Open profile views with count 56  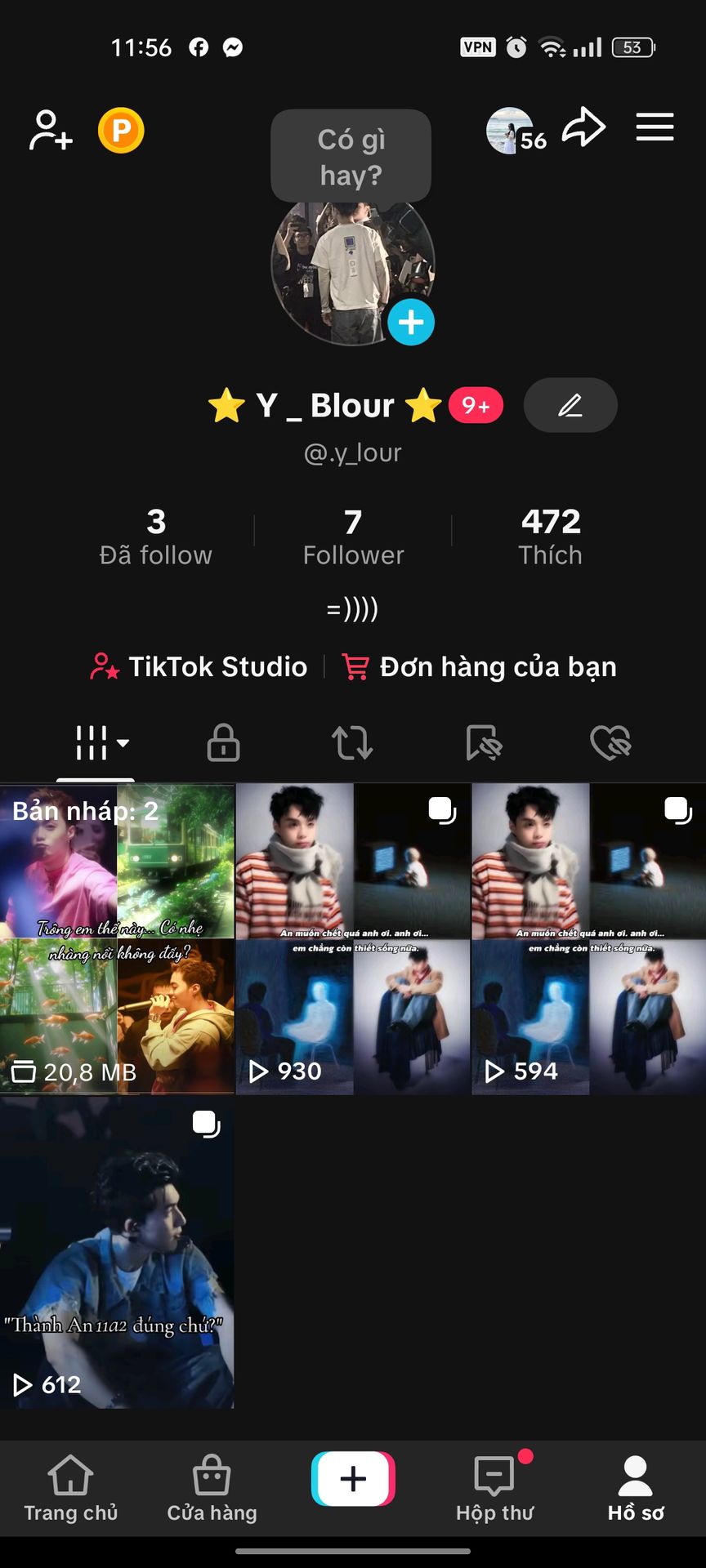click(515, 131)
